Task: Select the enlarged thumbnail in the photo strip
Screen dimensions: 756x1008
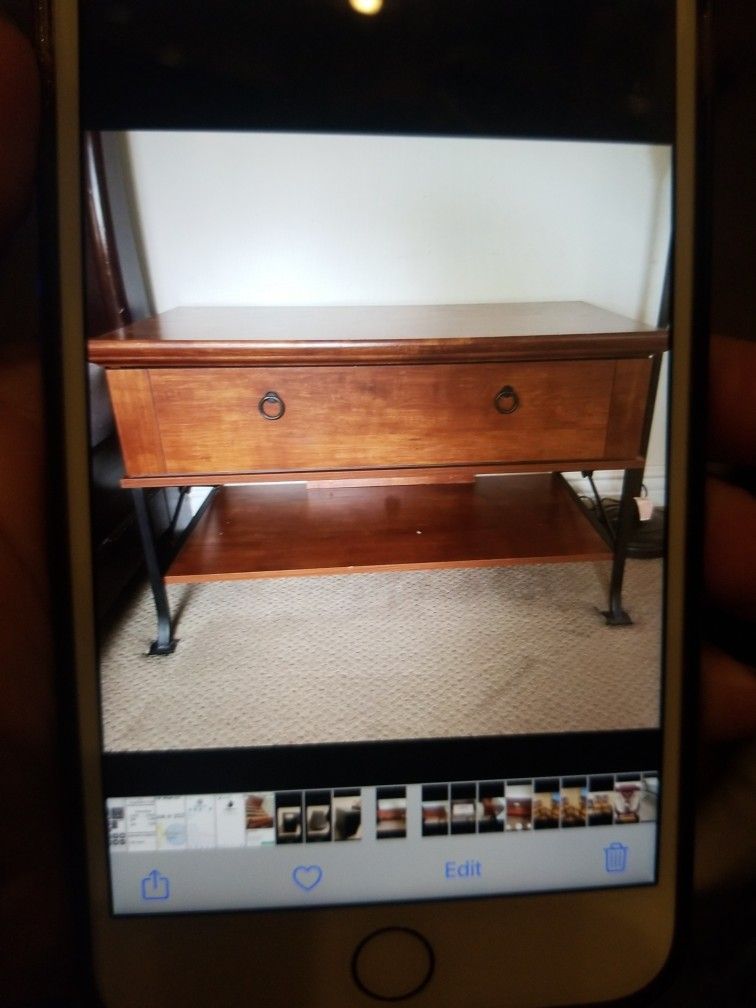Action: 391,812
